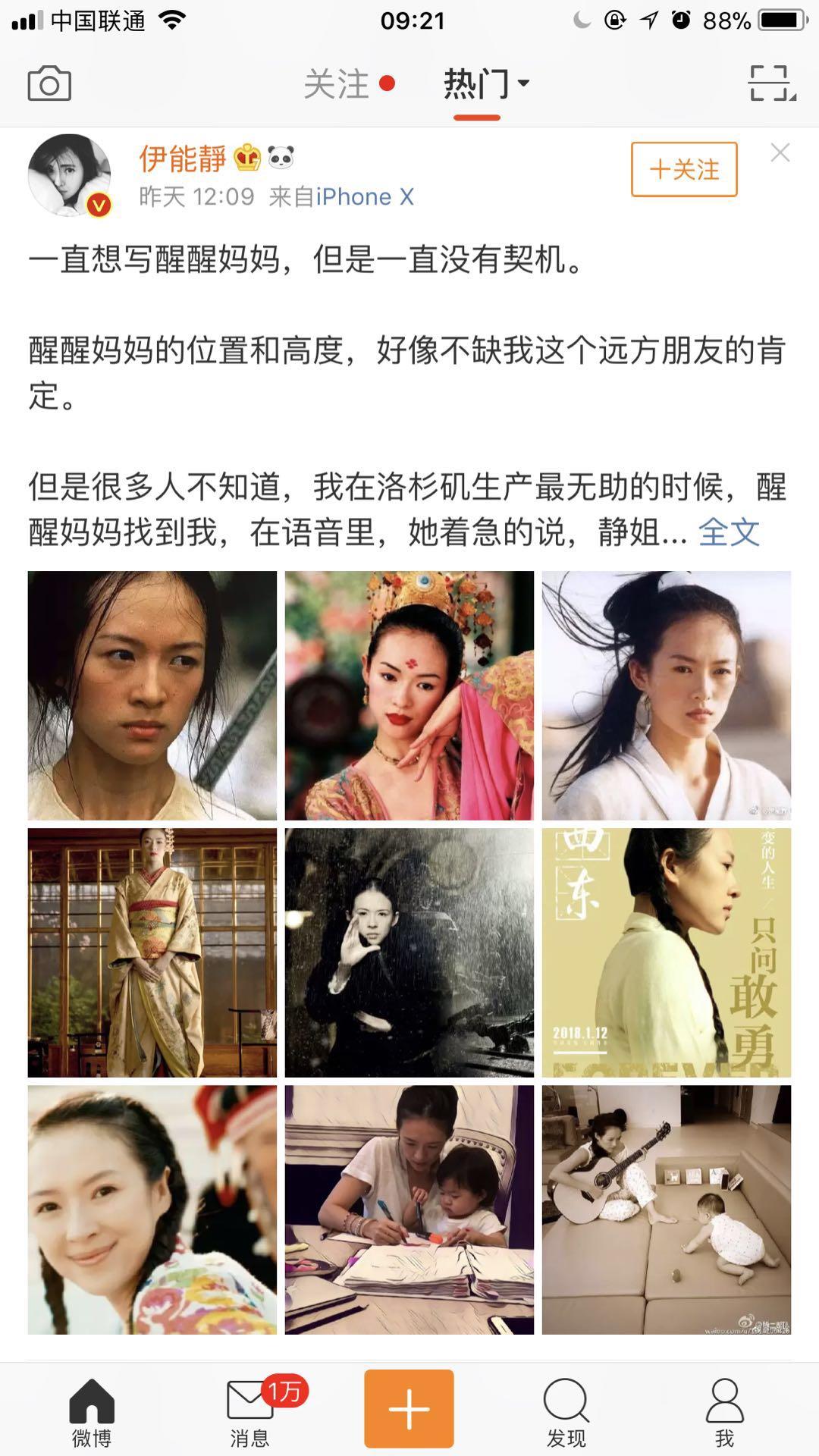This screenshot has height=1456, width=819.
Task: Tap 全文 to read the full post
Action: click(729, 532)
